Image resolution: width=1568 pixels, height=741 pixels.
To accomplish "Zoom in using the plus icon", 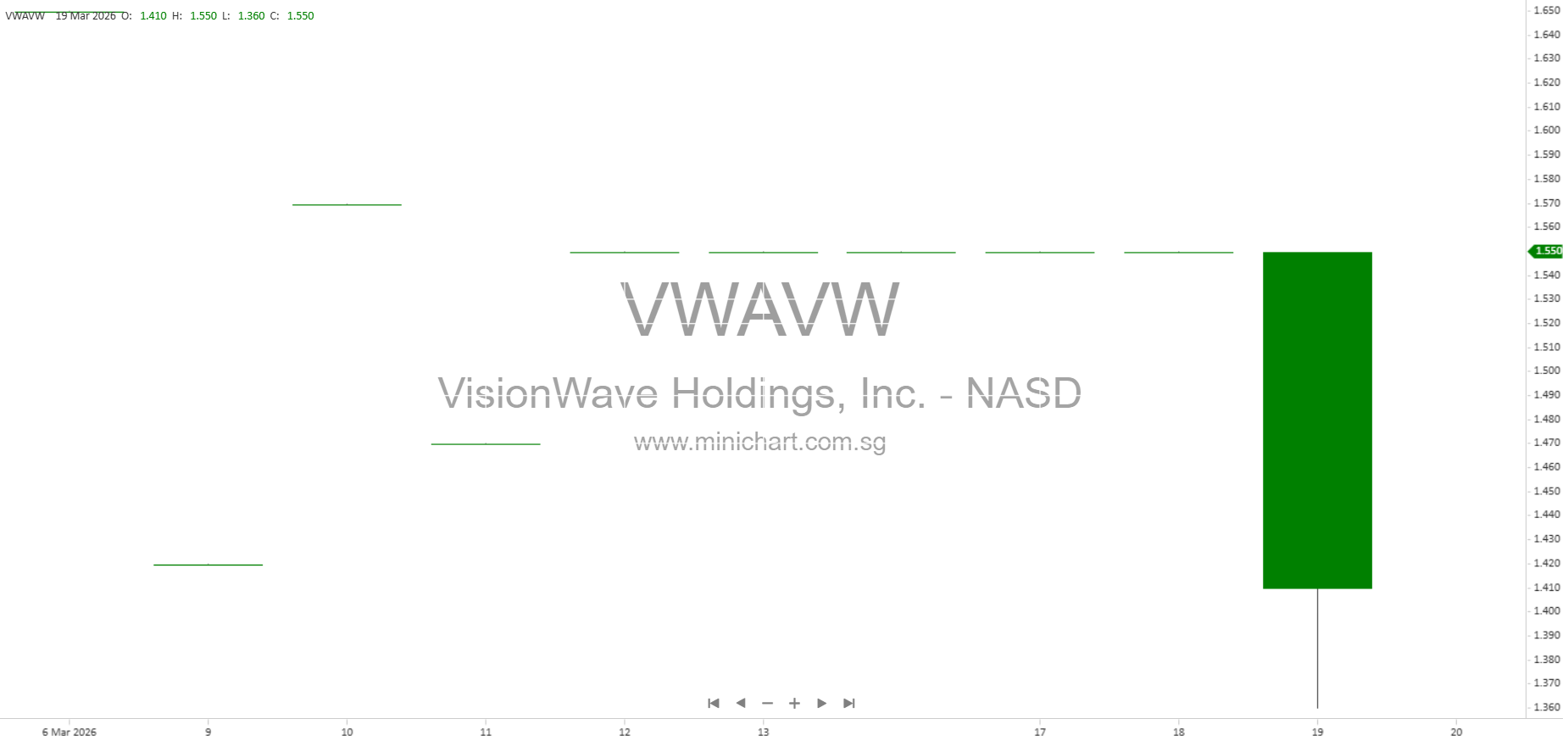I will click(794, 703).
